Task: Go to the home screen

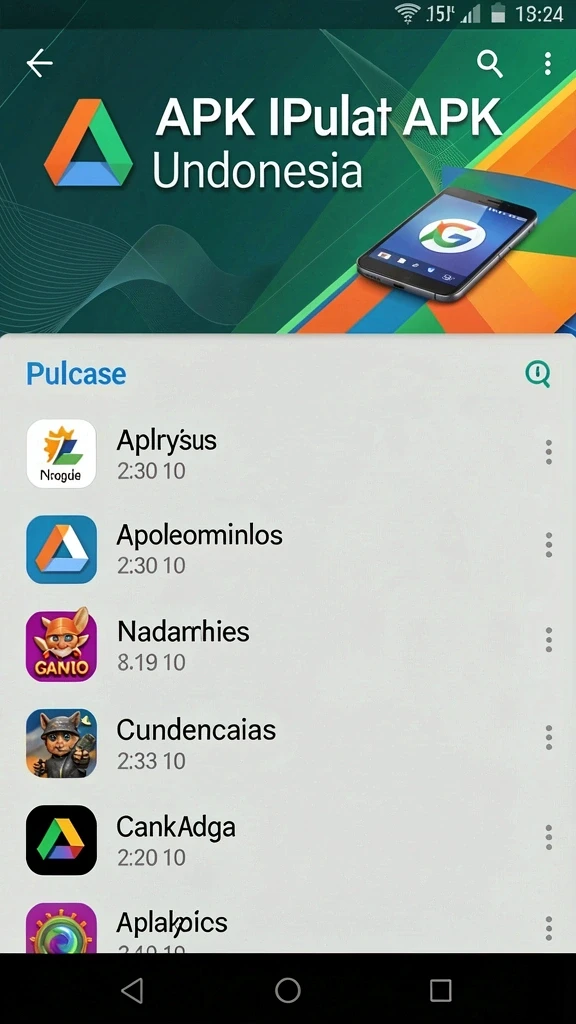Action: [287, 990]
